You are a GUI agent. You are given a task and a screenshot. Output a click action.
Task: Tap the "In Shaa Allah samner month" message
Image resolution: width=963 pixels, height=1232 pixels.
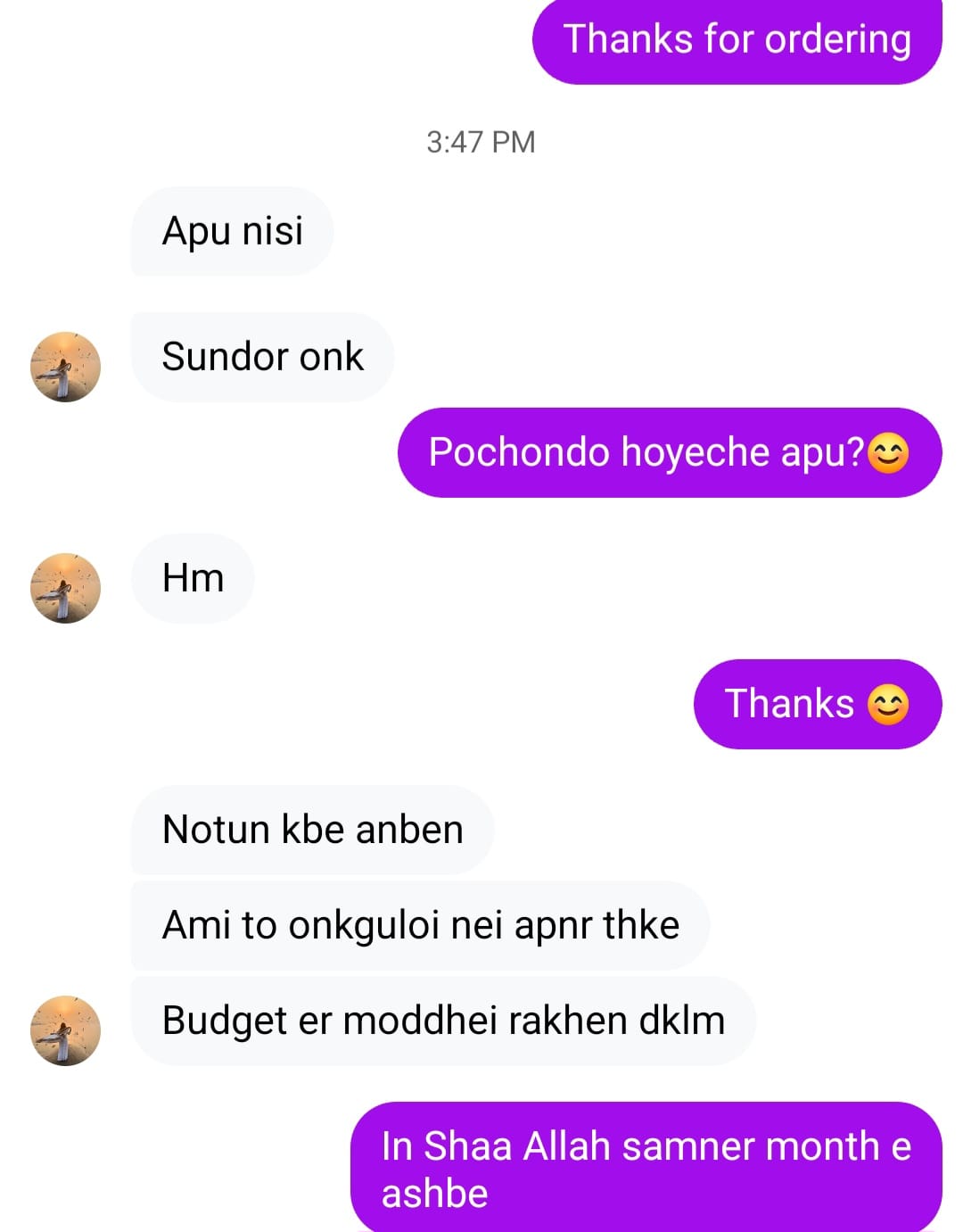pos(646,1168)
